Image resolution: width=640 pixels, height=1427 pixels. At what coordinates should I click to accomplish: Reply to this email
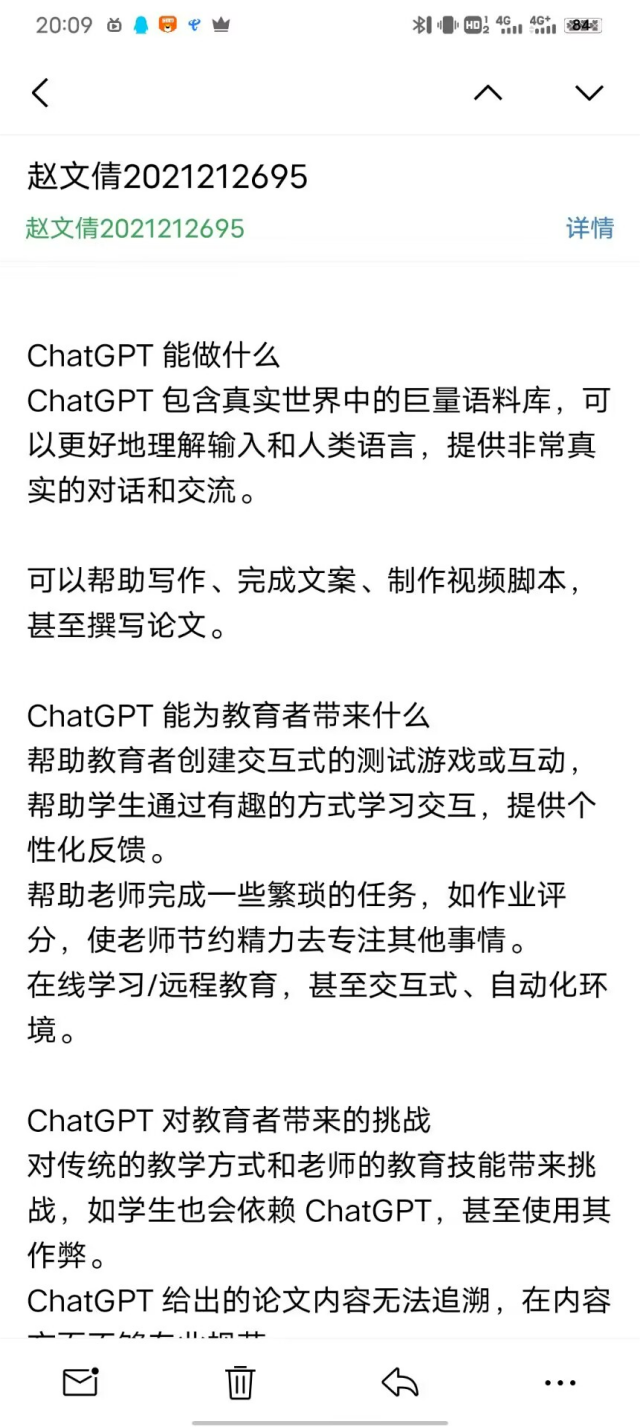tap(400, 1382)
